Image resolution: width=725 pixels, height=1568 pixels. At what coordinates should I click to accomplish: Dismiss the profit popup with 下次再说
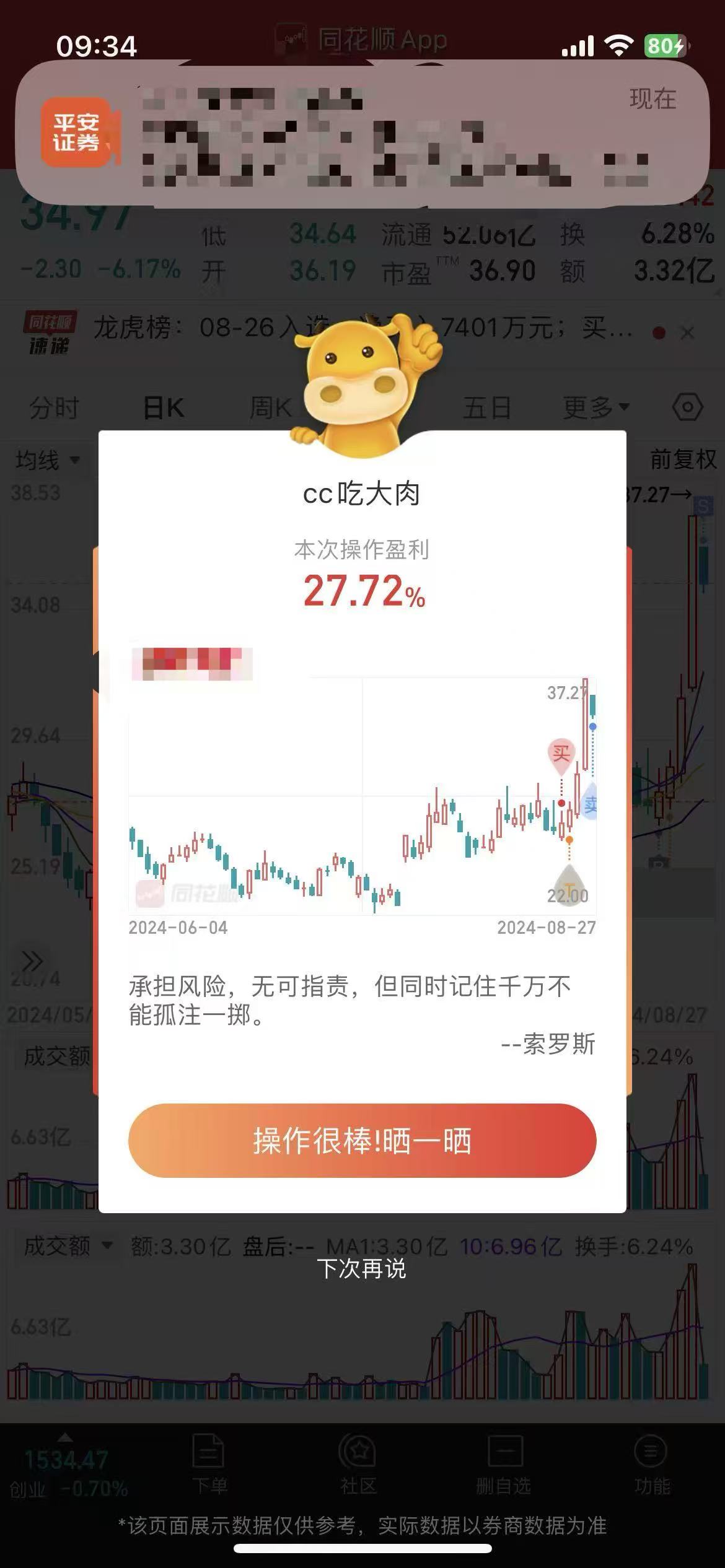(x=362, y=1268)
